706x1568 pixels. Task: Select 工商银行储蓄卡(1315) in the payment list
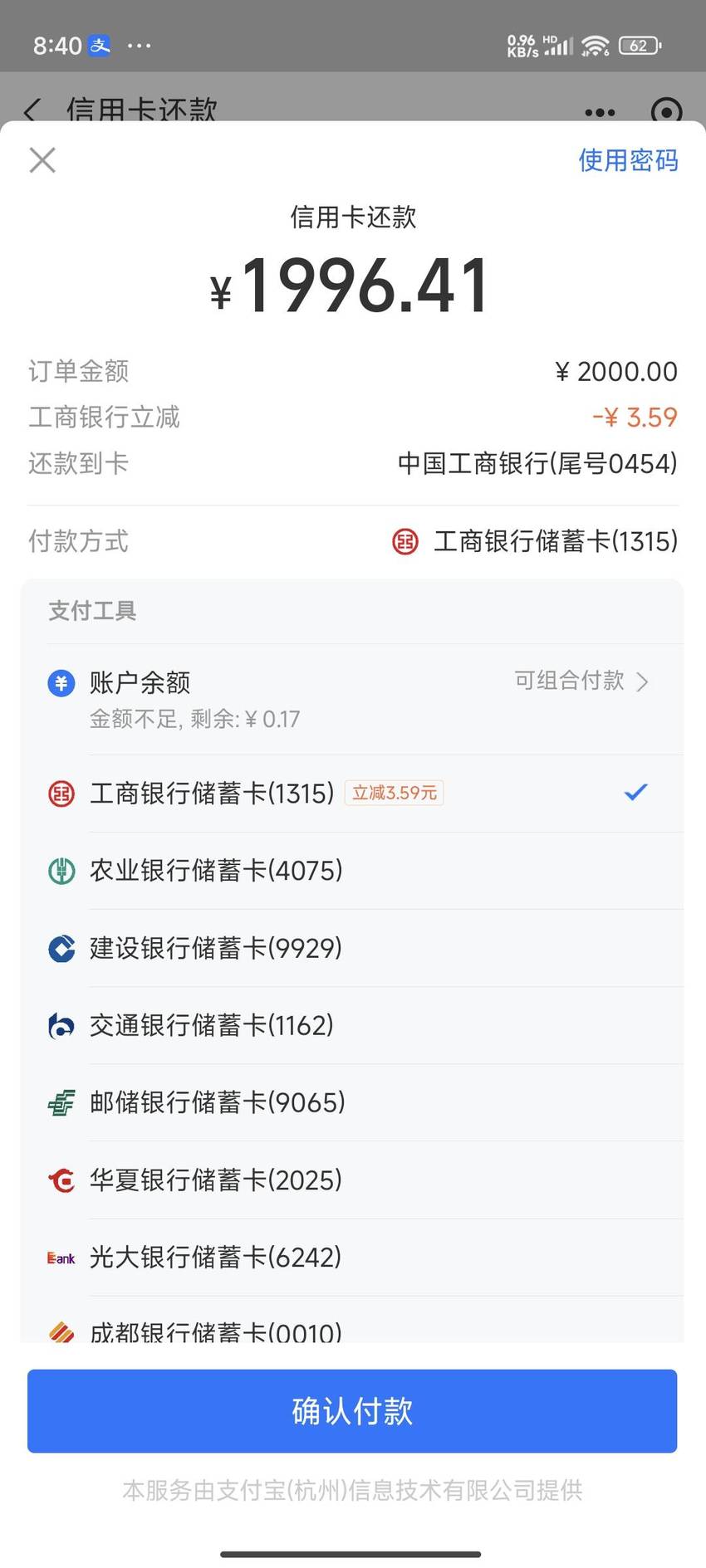352,794
